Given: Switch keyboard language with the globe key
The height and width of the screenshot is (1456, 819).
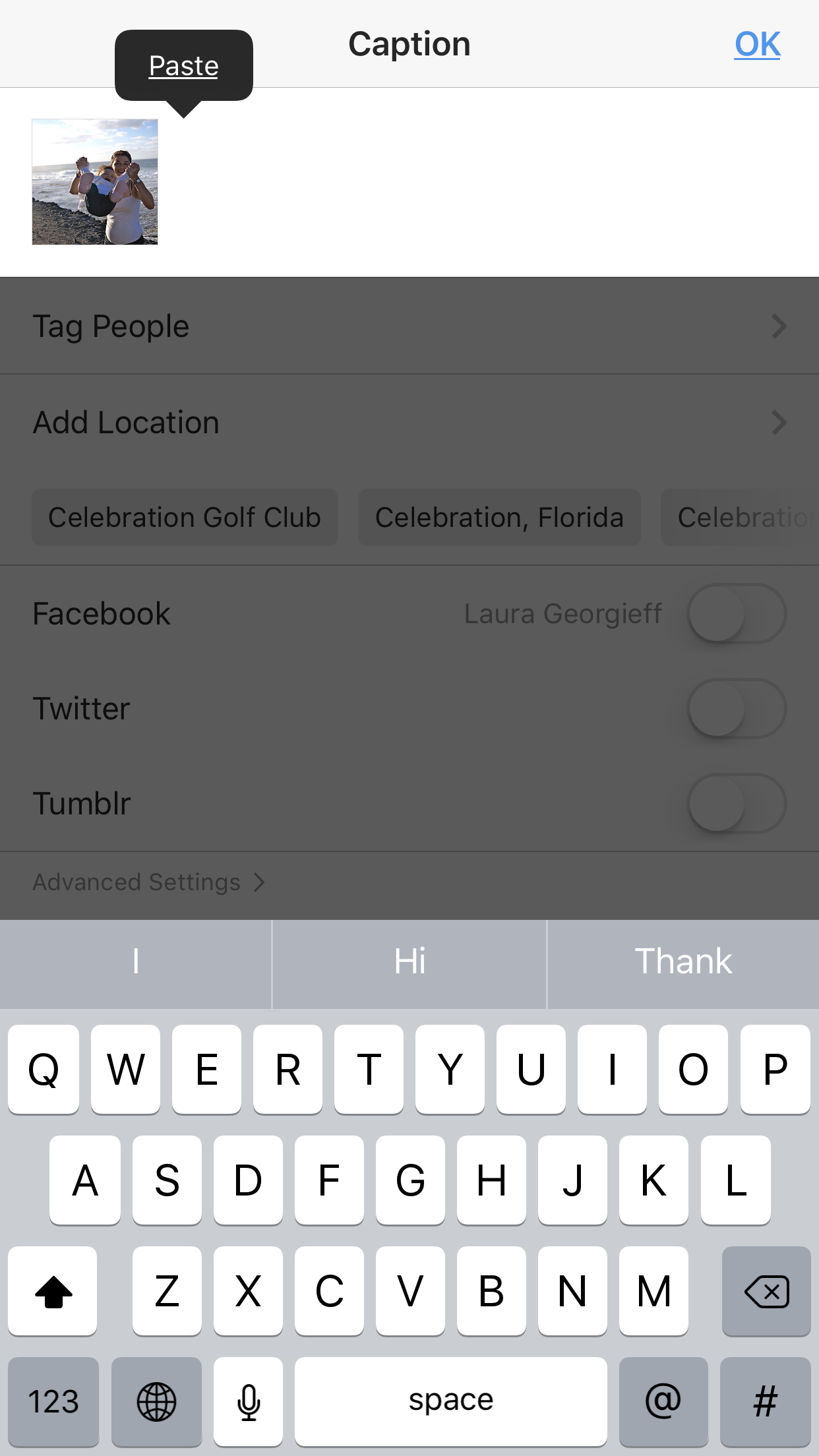Looking at the screenshot, I should tap(156, 1401).
